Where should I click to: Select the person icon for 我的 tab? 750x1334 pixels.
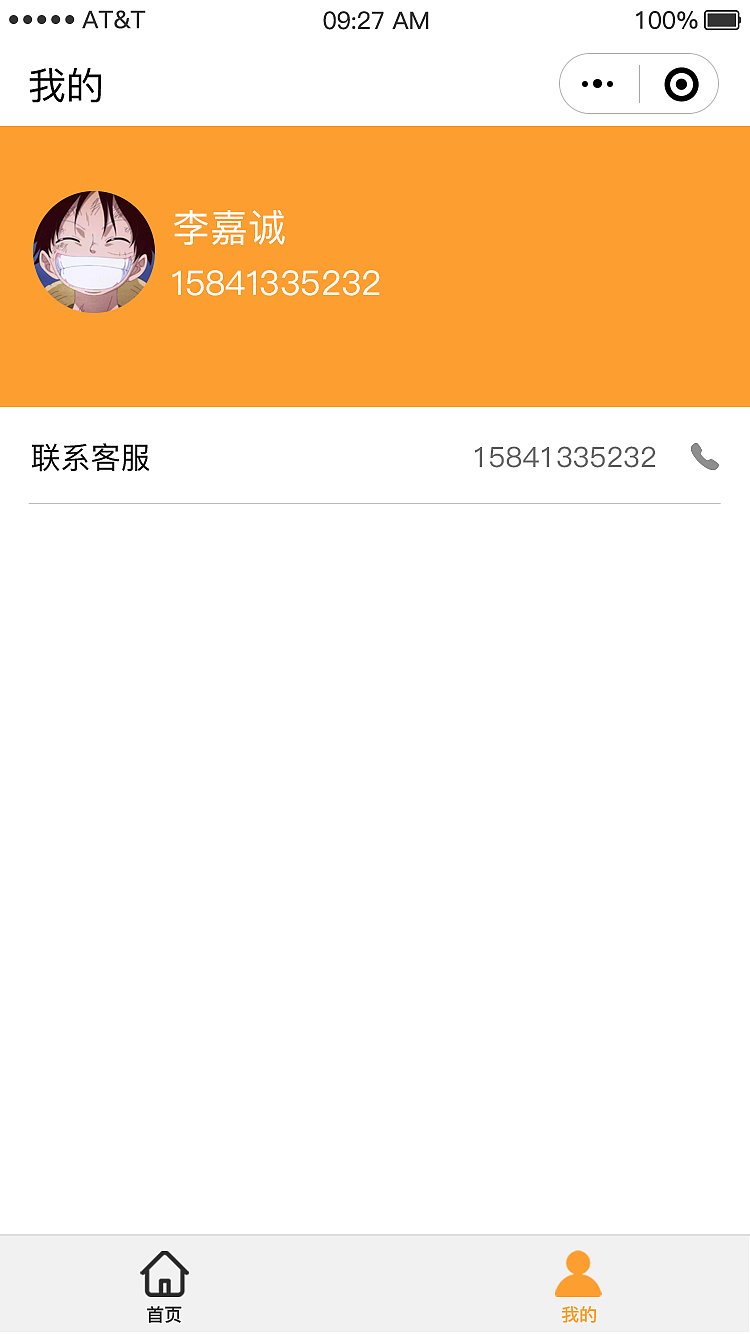(x=578, y=1272)
